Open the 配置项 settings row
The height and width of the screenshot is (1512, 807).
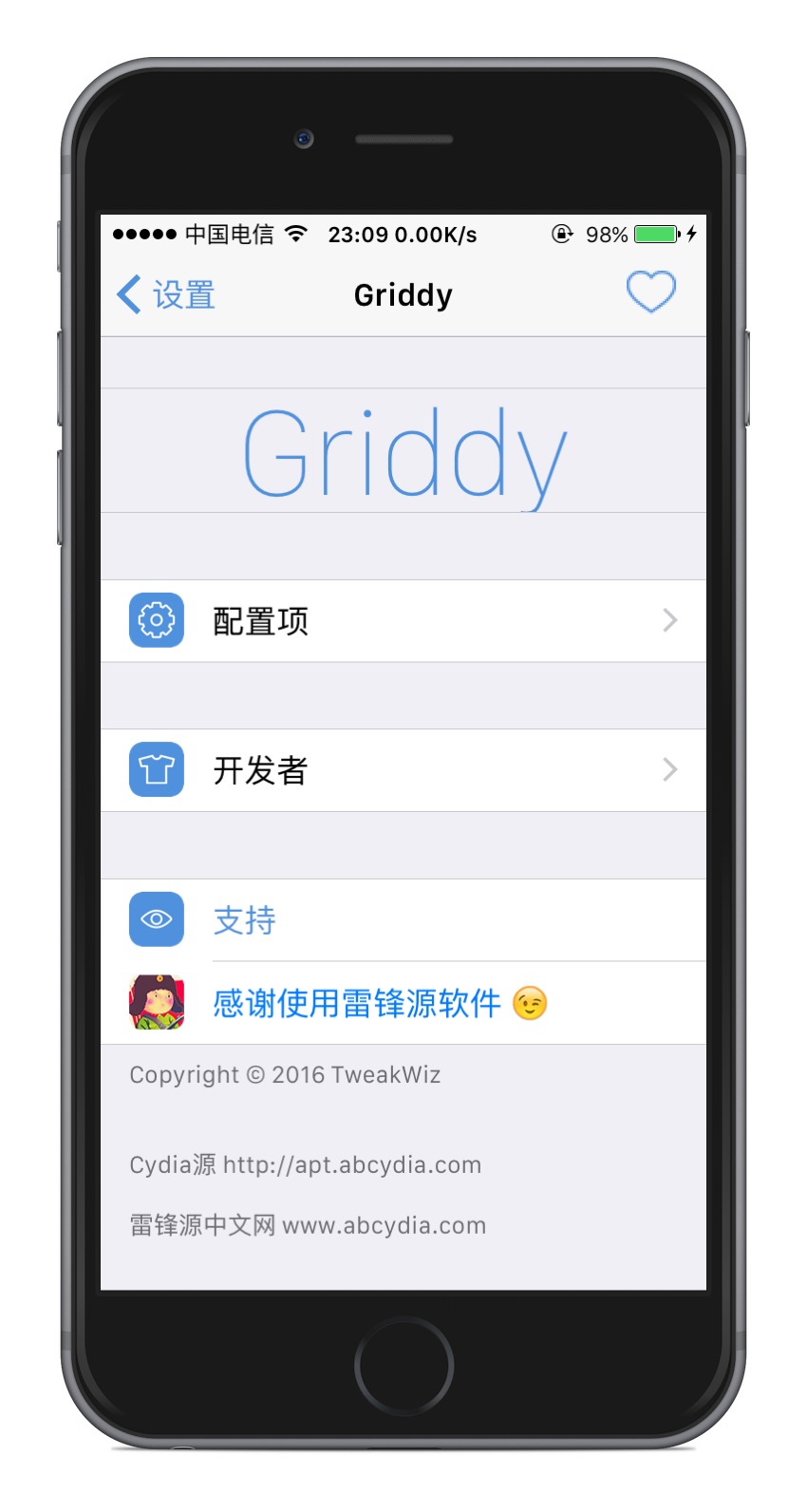pyautogui.click(x=403, y=621)
